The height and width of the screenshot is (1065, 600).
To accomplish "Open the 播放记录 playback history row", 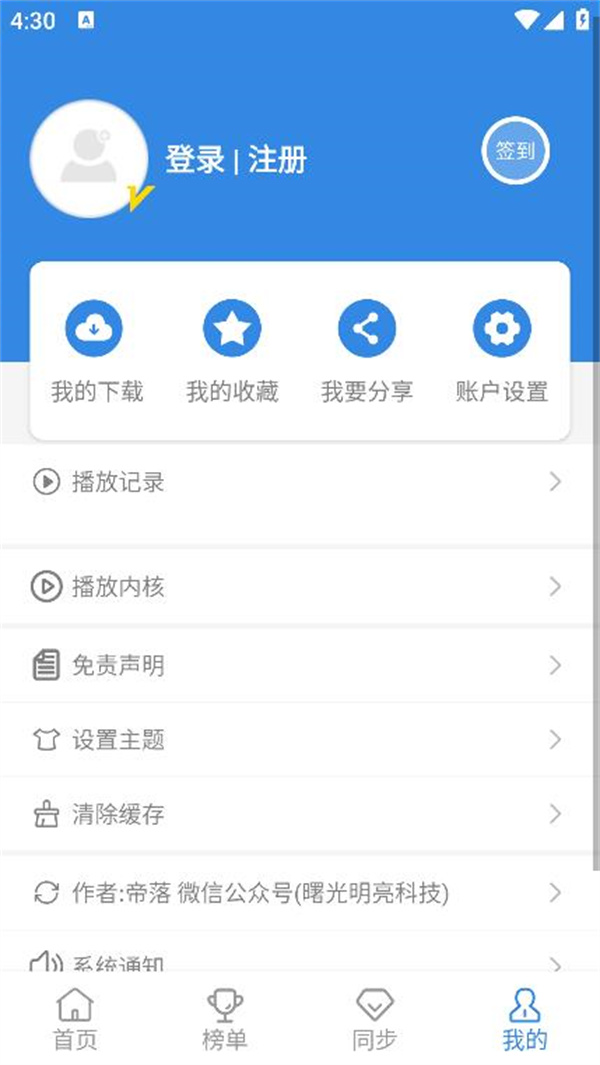I will coord(300,483).
